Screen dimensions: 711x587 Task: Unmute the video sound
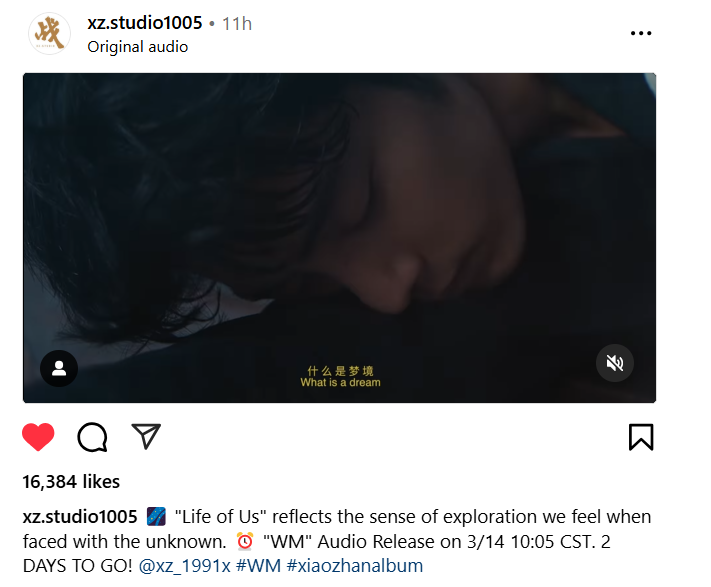[615, 362]
